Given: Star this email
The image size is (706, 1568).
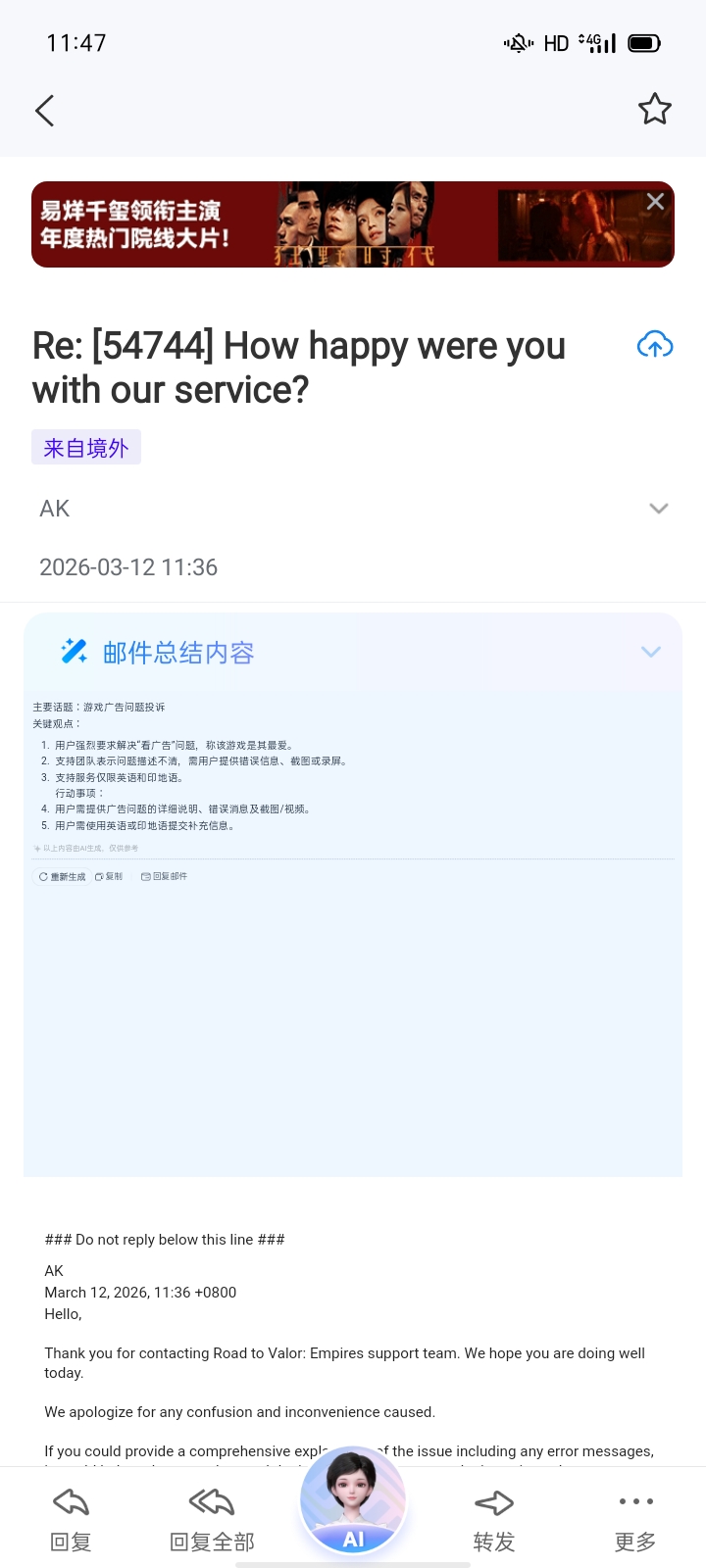Looking at the screenshot, I should point(654,109).
